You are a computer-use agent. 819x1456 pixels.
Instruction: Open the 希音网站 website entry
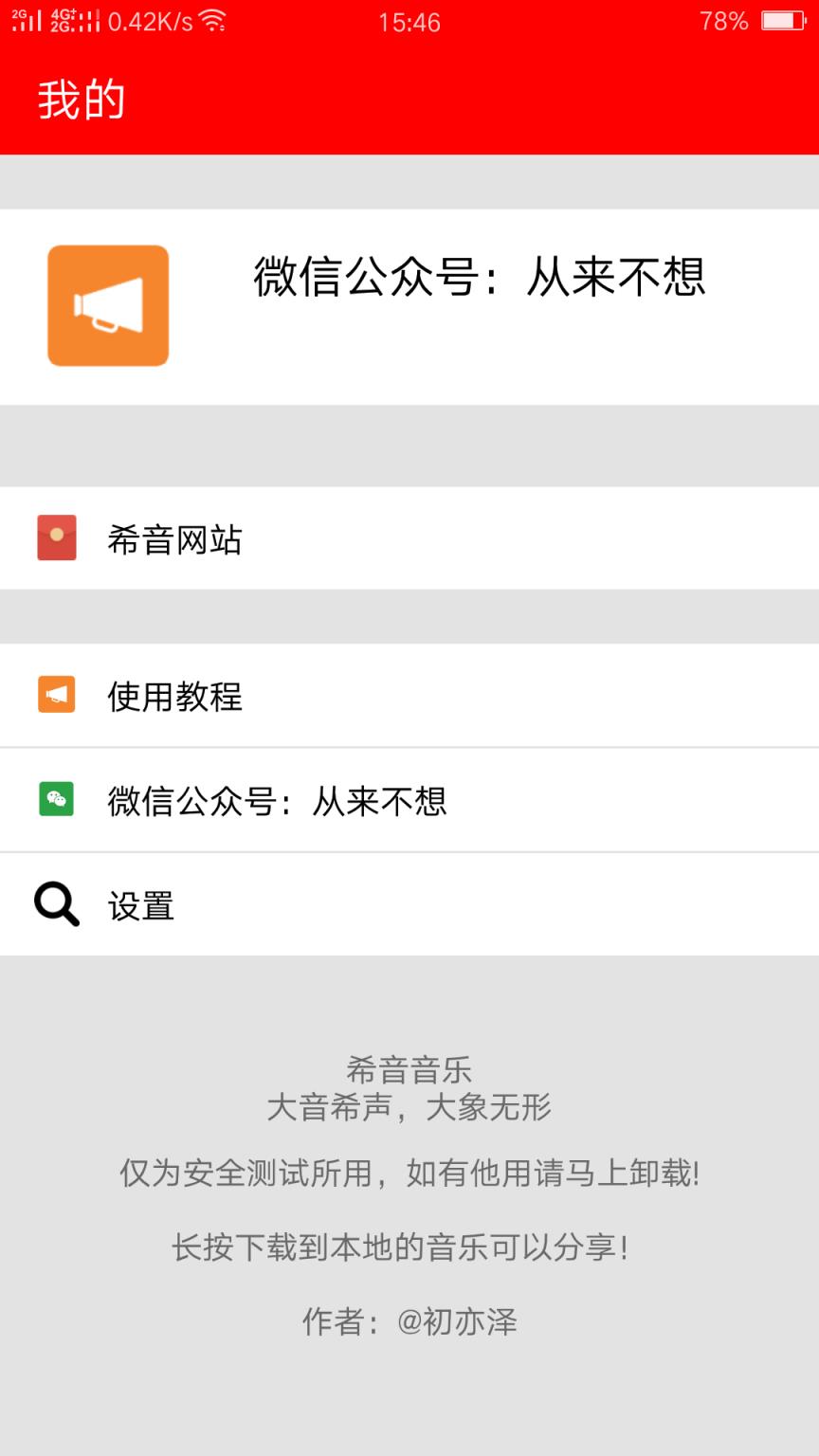(177, 538)
